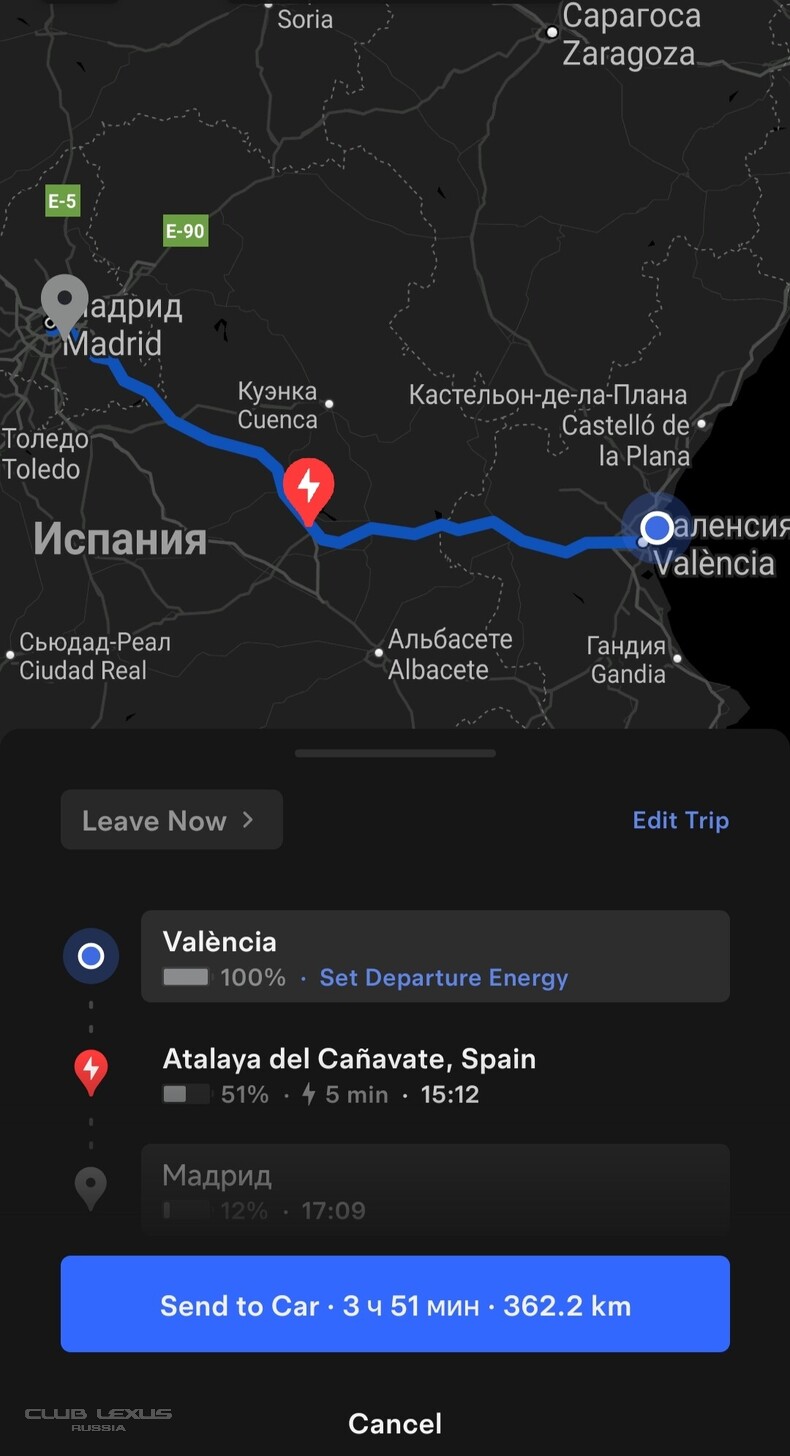Tap the red charger pin on map

309,490
